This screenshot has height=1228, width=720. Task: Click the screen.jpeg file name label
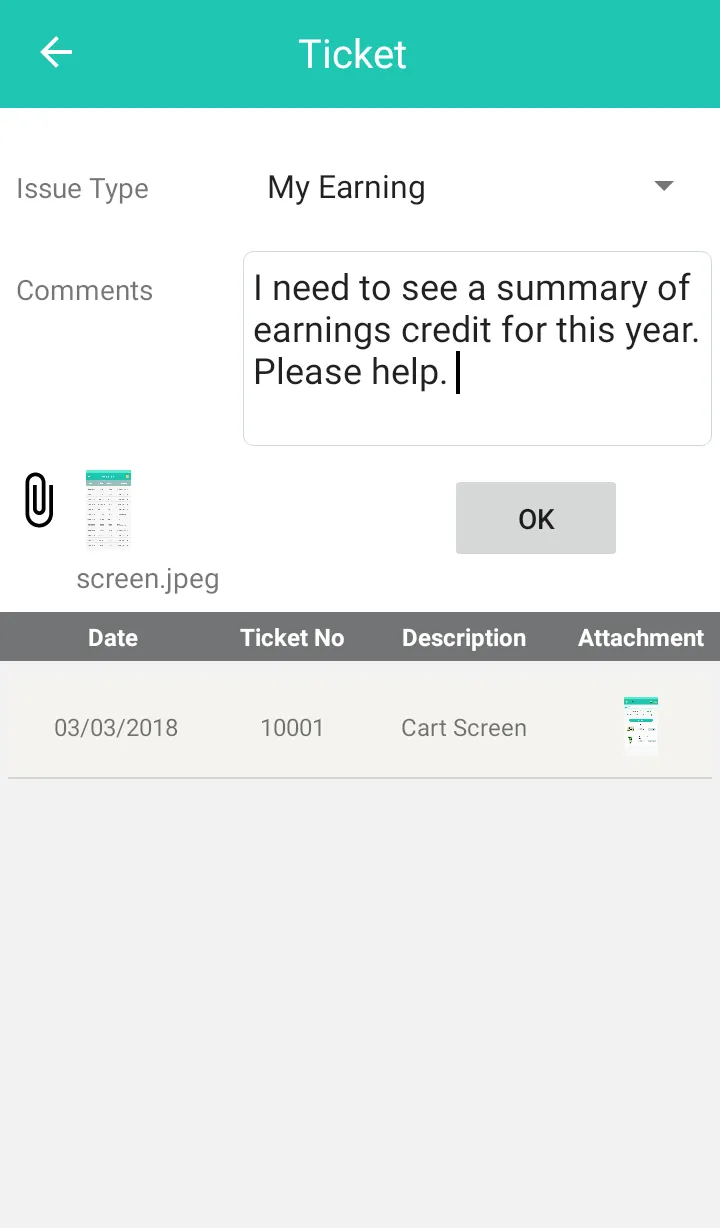(147, 578)
